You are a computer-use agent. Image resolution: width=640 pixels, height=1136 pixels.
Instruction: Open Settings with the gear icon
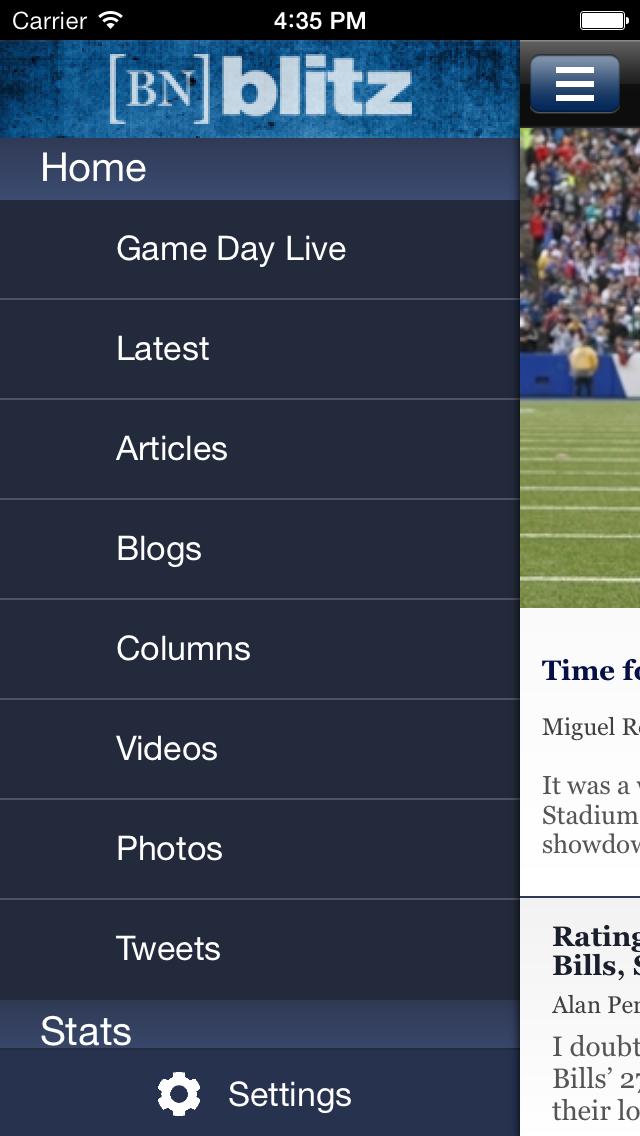[x=180, y=1095]
